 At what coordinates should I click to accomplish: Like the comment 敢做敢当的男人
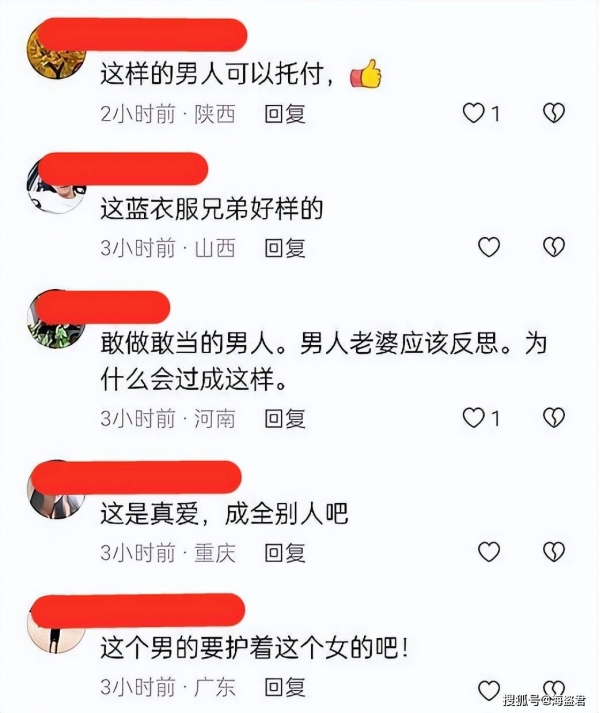pyautogui.click(x=474, y=418)
